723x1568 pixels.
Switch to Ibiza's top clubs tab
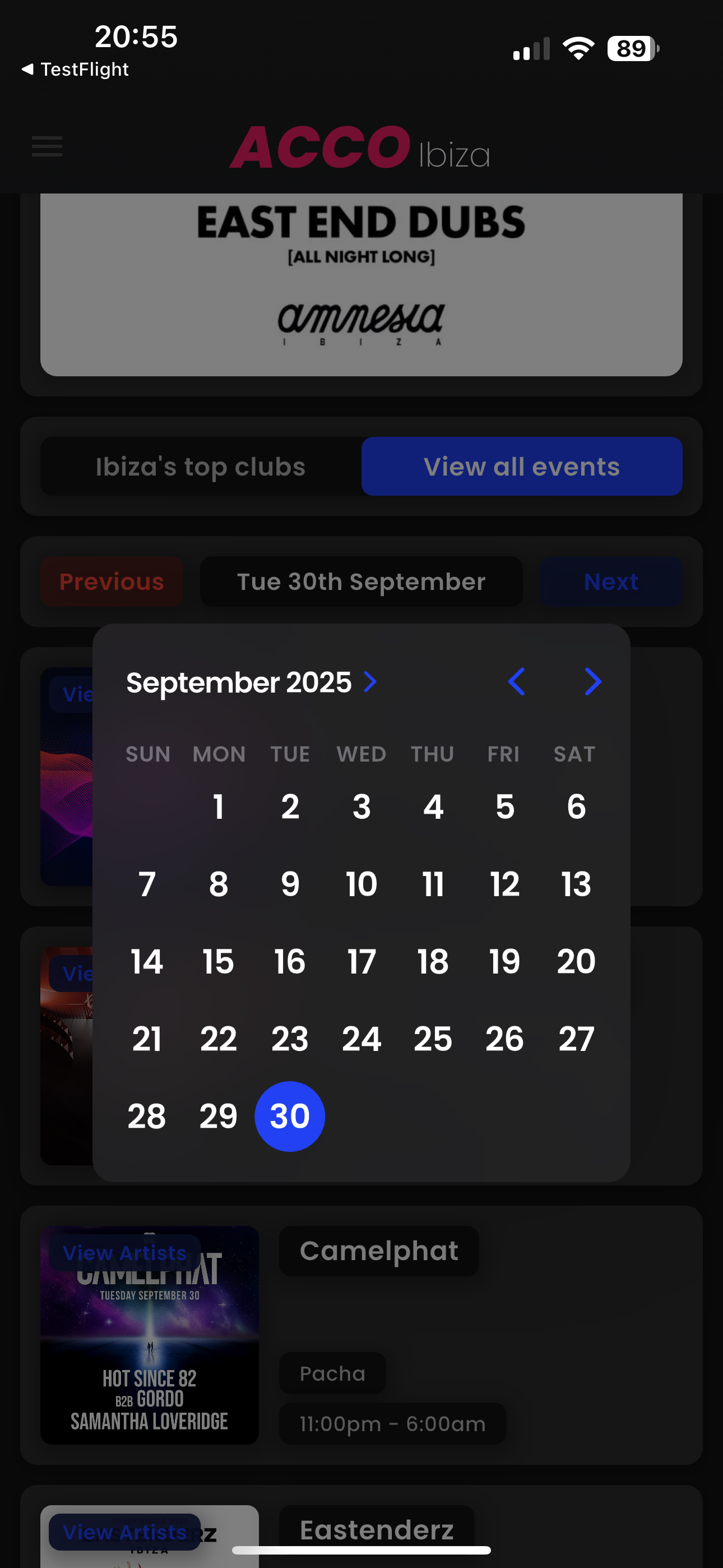pos(200,466)
